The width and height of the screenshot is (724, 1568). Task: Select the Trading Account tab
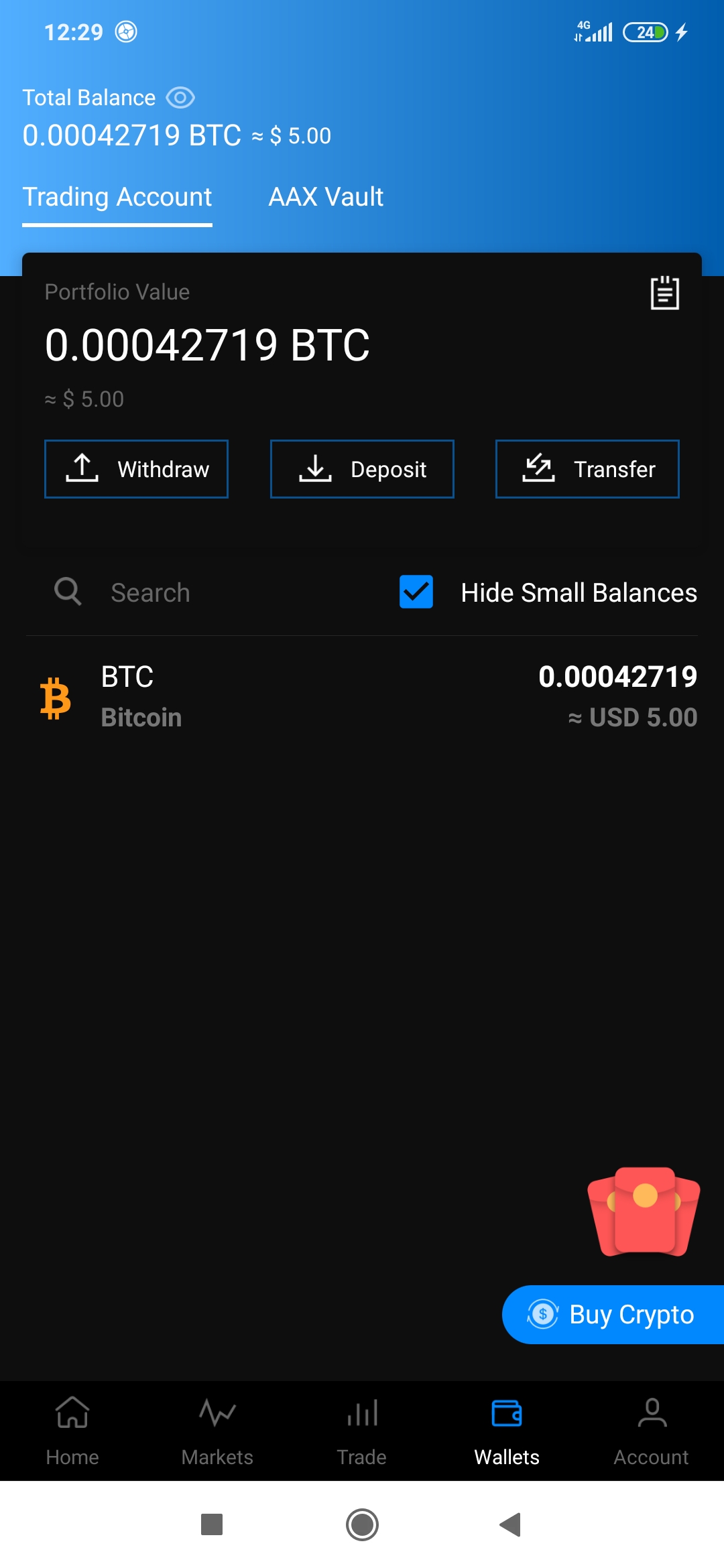point(117,197)
